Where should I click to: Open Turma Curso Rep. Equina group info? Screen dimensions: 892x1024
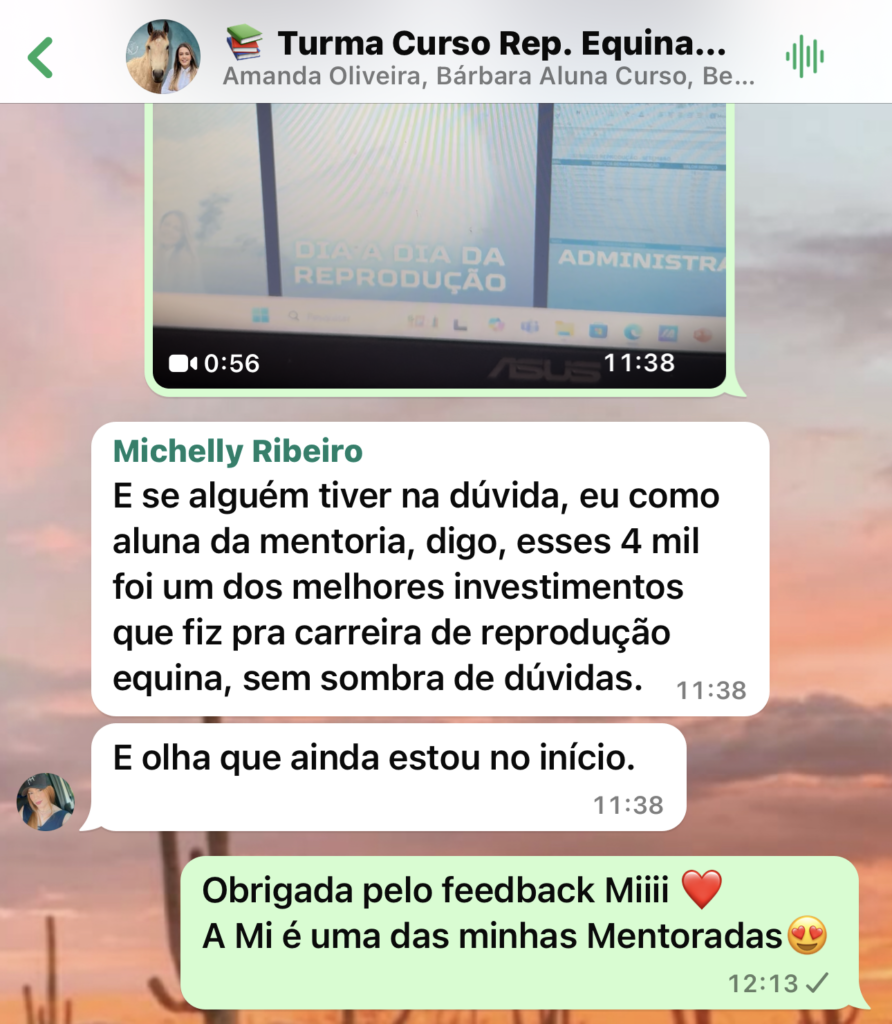point(490,57)
